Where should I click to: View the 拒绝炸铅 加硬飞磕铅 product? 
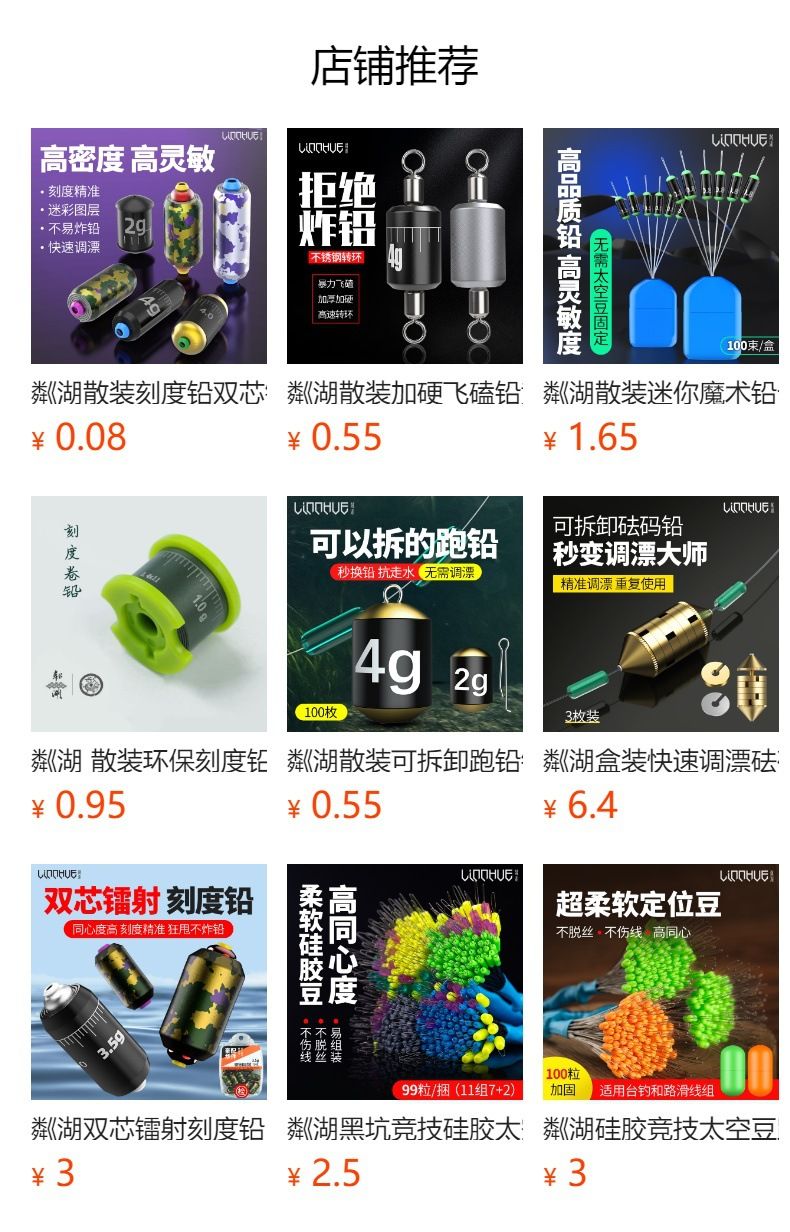405,246
